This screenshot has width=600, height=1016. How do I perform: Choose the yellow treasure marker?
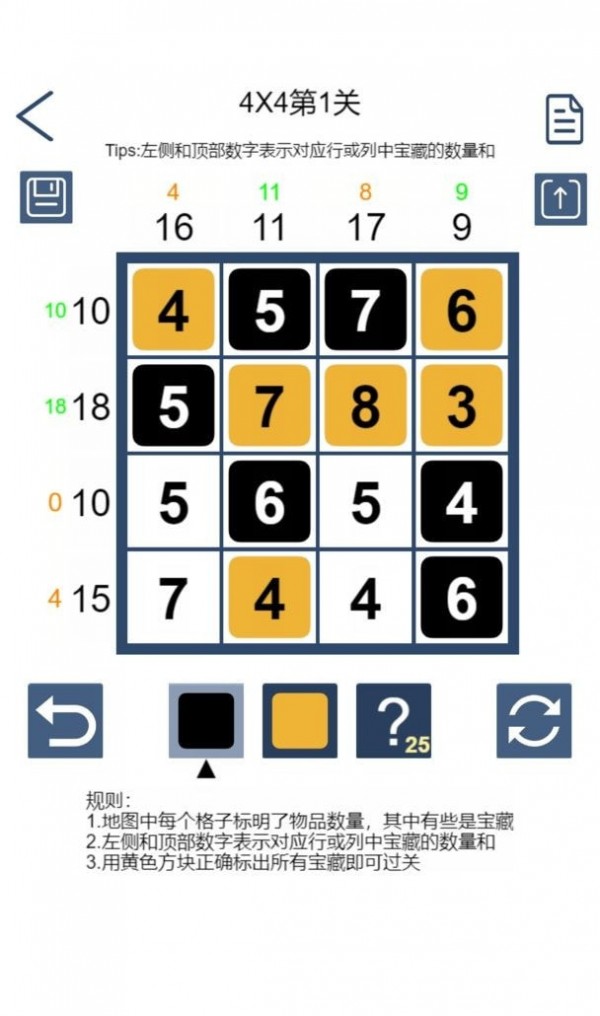300,720
